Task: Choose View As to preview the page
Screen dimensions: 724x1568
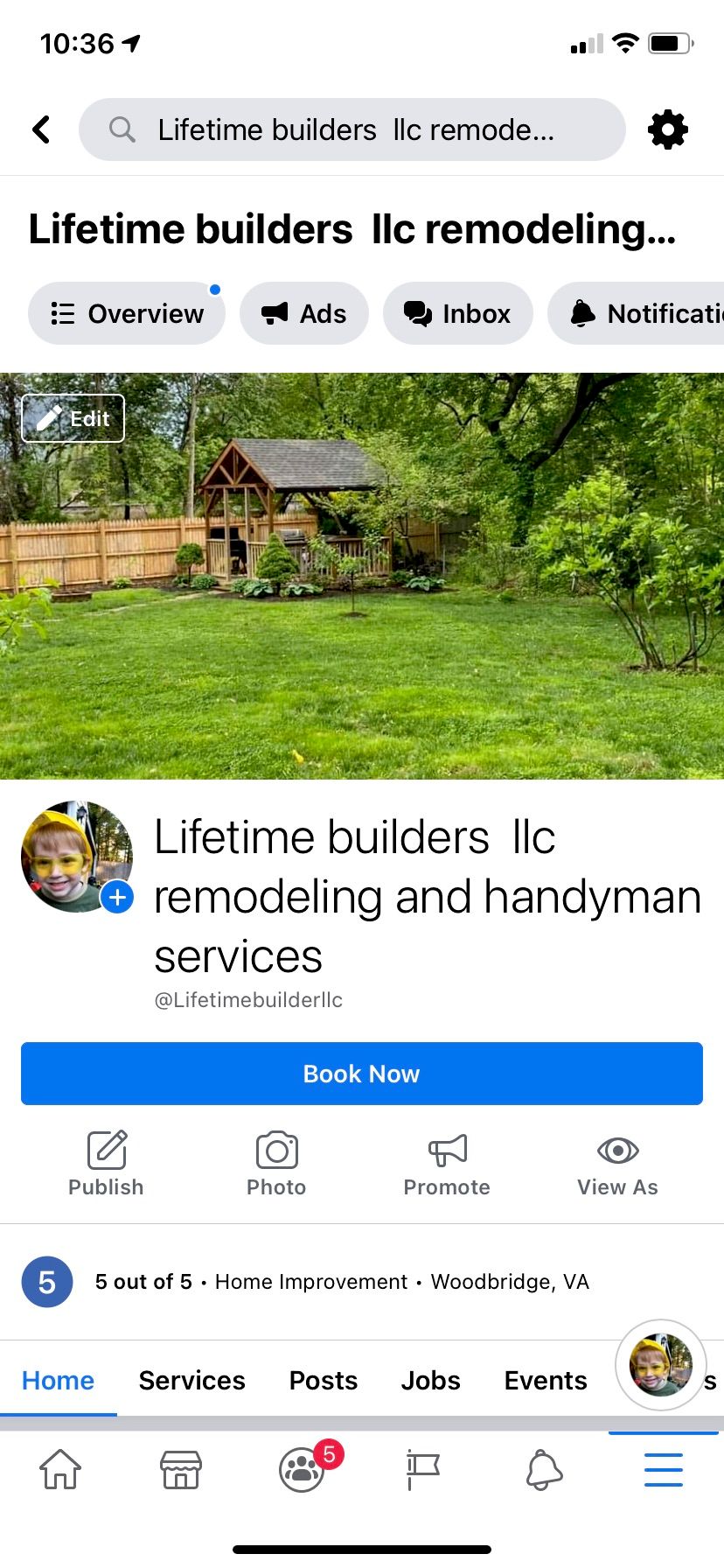Action: (x=617, y=1163)
